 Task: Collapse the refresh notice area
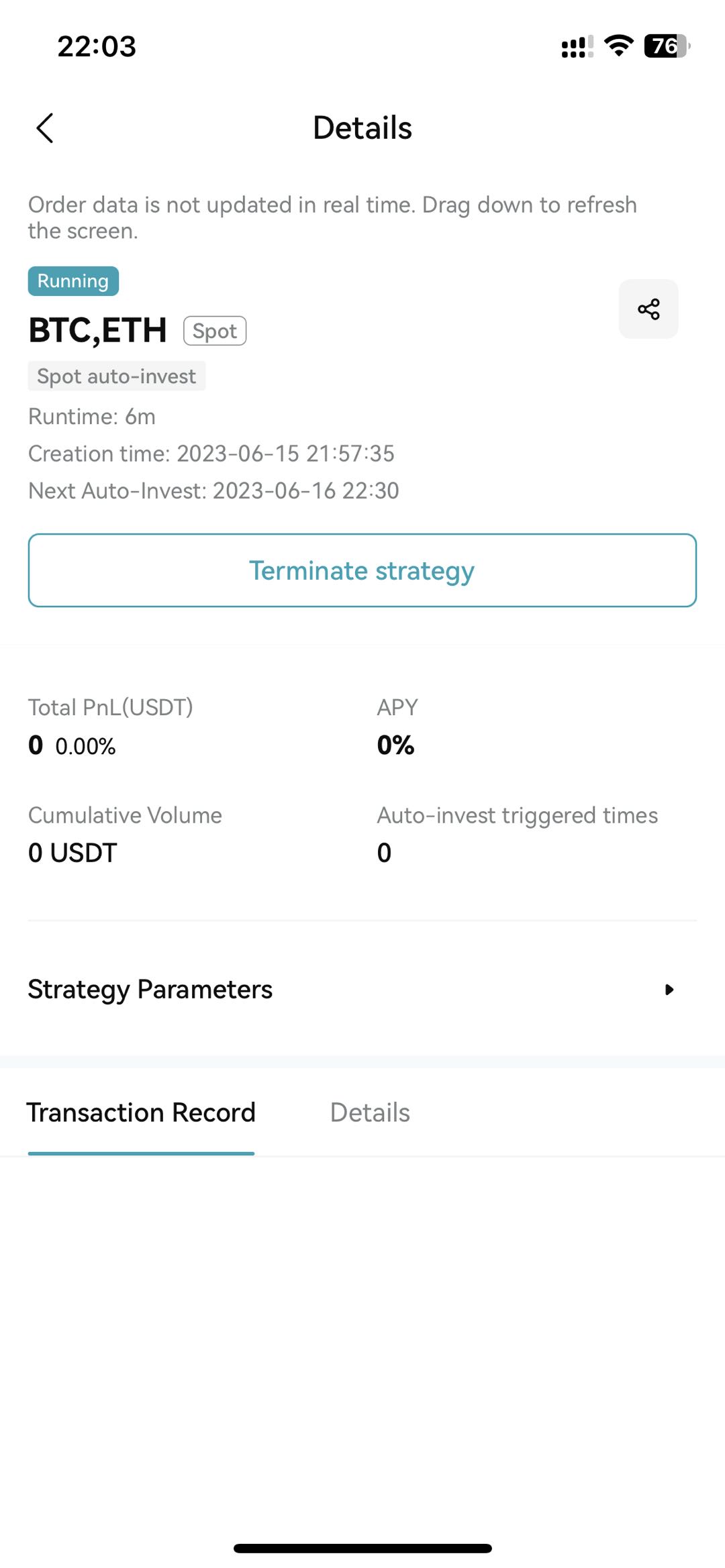click(x=332, y=217)
